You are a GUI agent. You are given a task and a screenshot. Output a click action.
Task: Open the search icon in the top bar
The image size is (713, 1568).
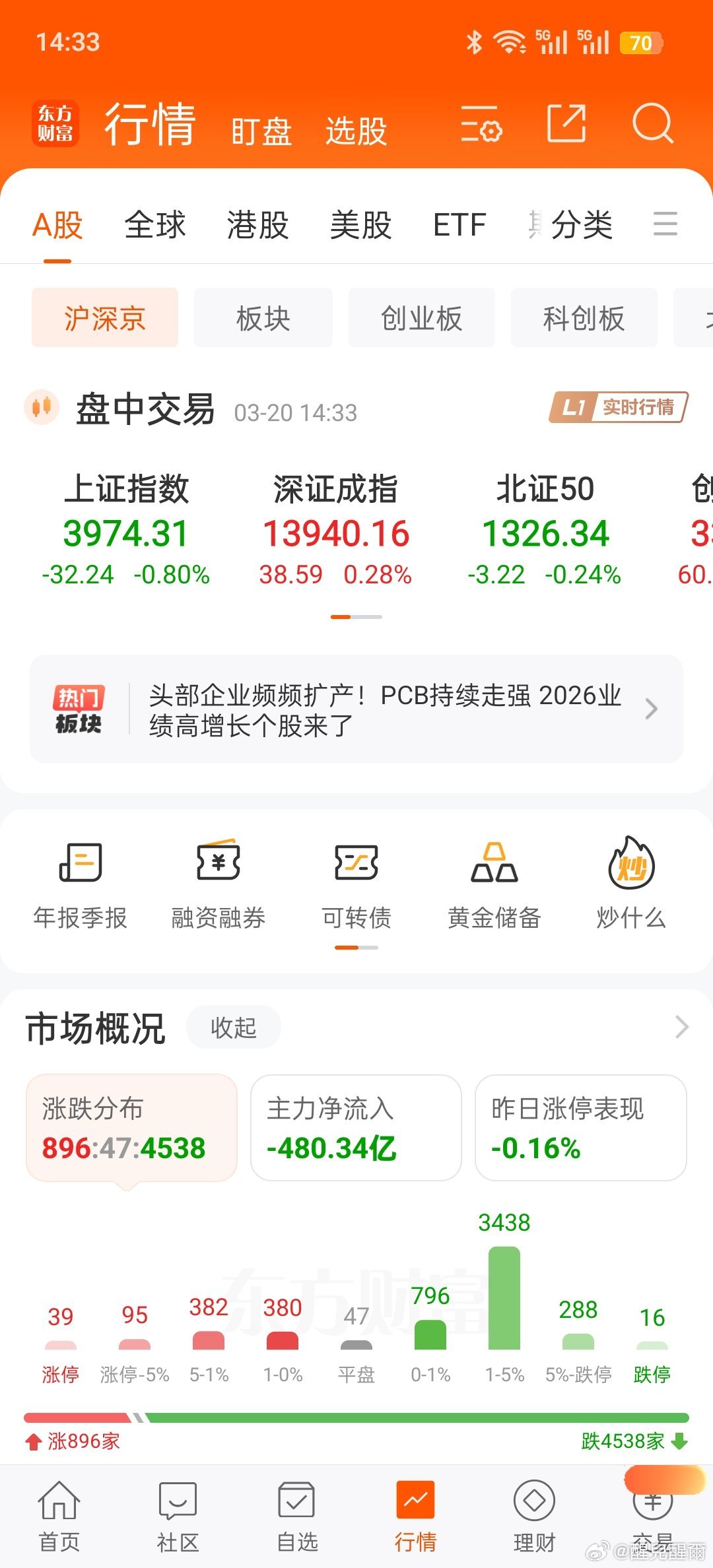652,124
